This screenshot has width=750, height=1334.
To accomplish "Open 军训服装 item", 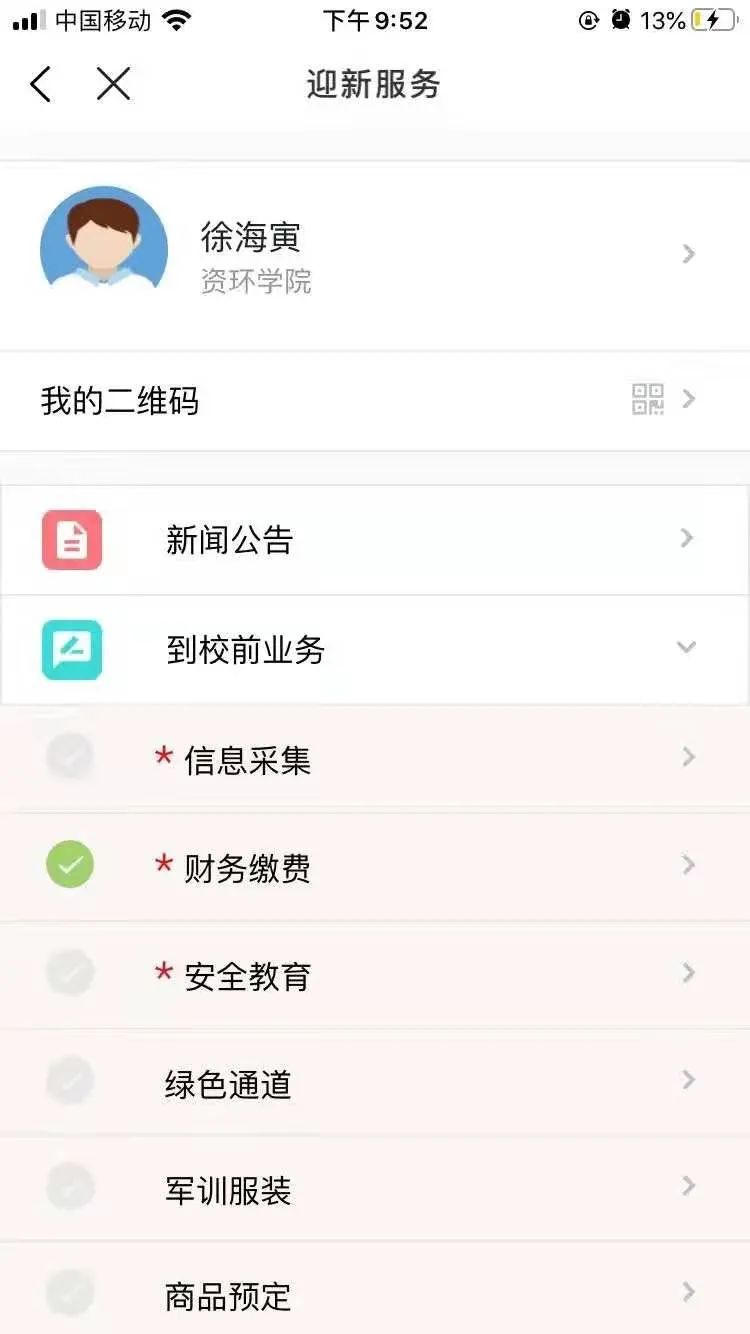I will (x=375, y=1190).
